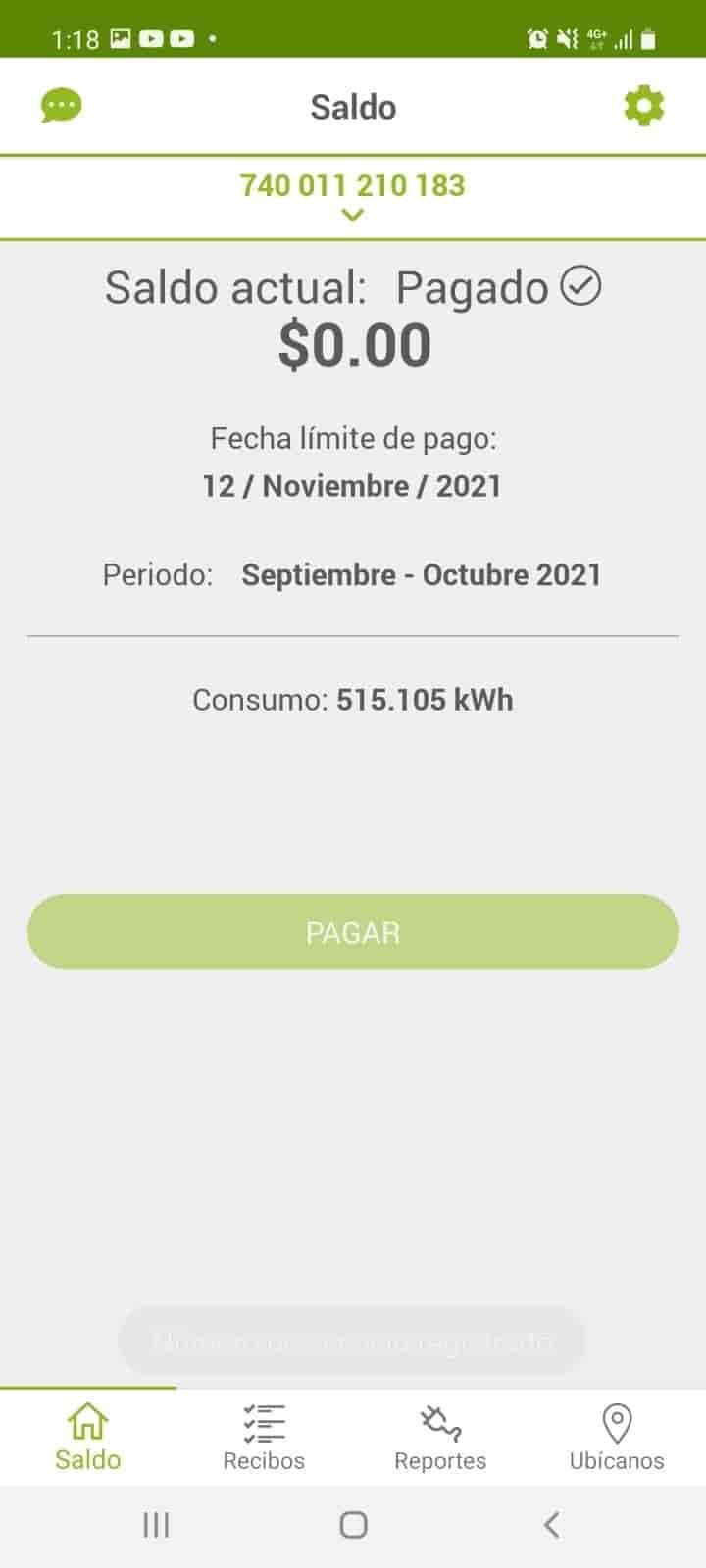Screen dimensions: 706x1568
Task: Tap the battery status bar indicator
Action: coord(649,37)
